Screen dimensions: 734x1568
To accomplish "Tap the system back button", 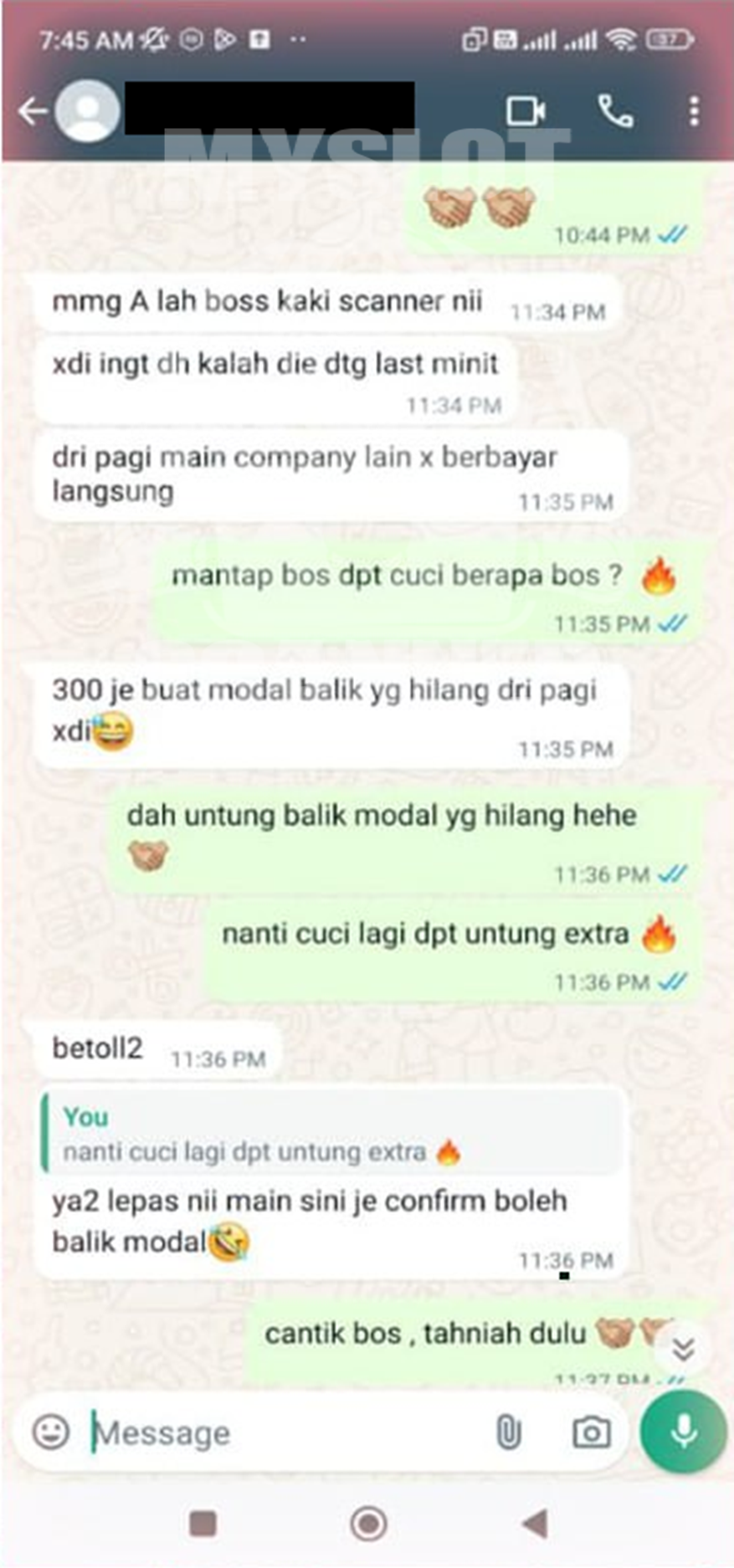I will (x=534, y=1524).
